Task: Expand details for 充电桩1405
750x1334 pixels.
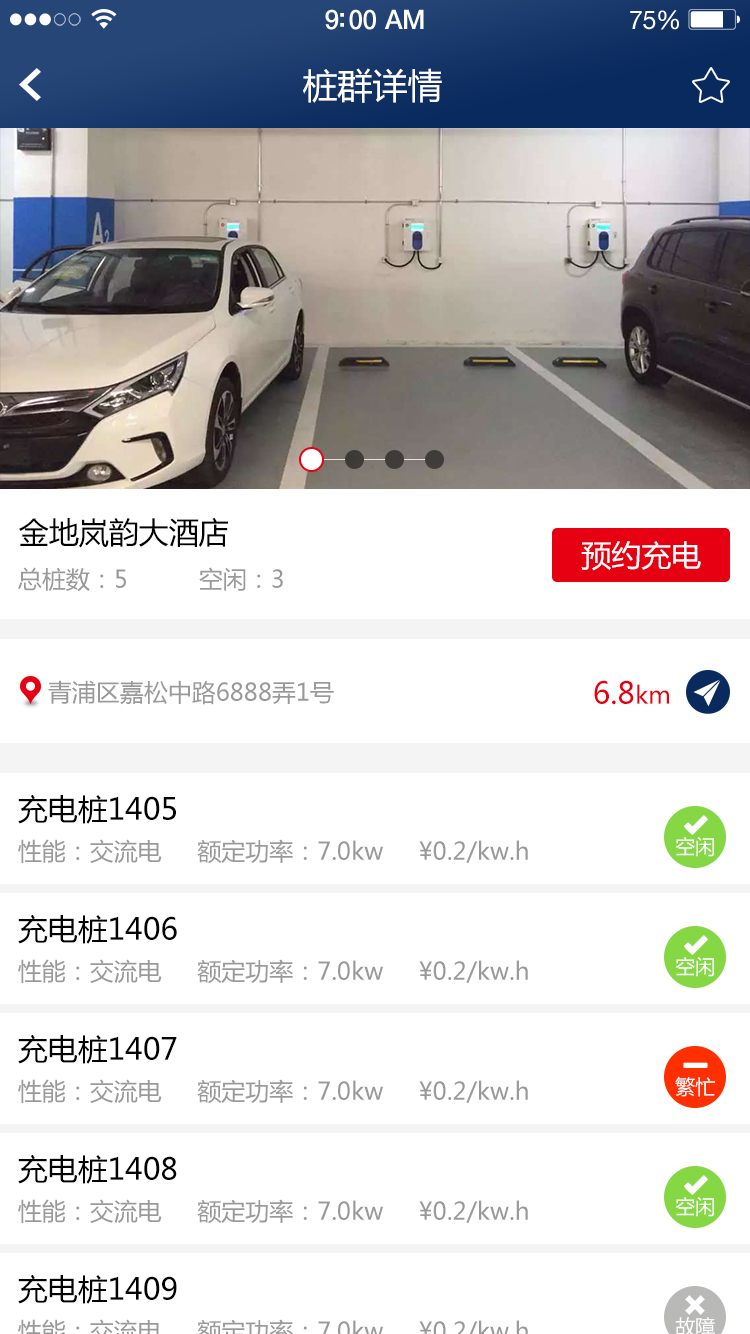Action: [300, 830]
